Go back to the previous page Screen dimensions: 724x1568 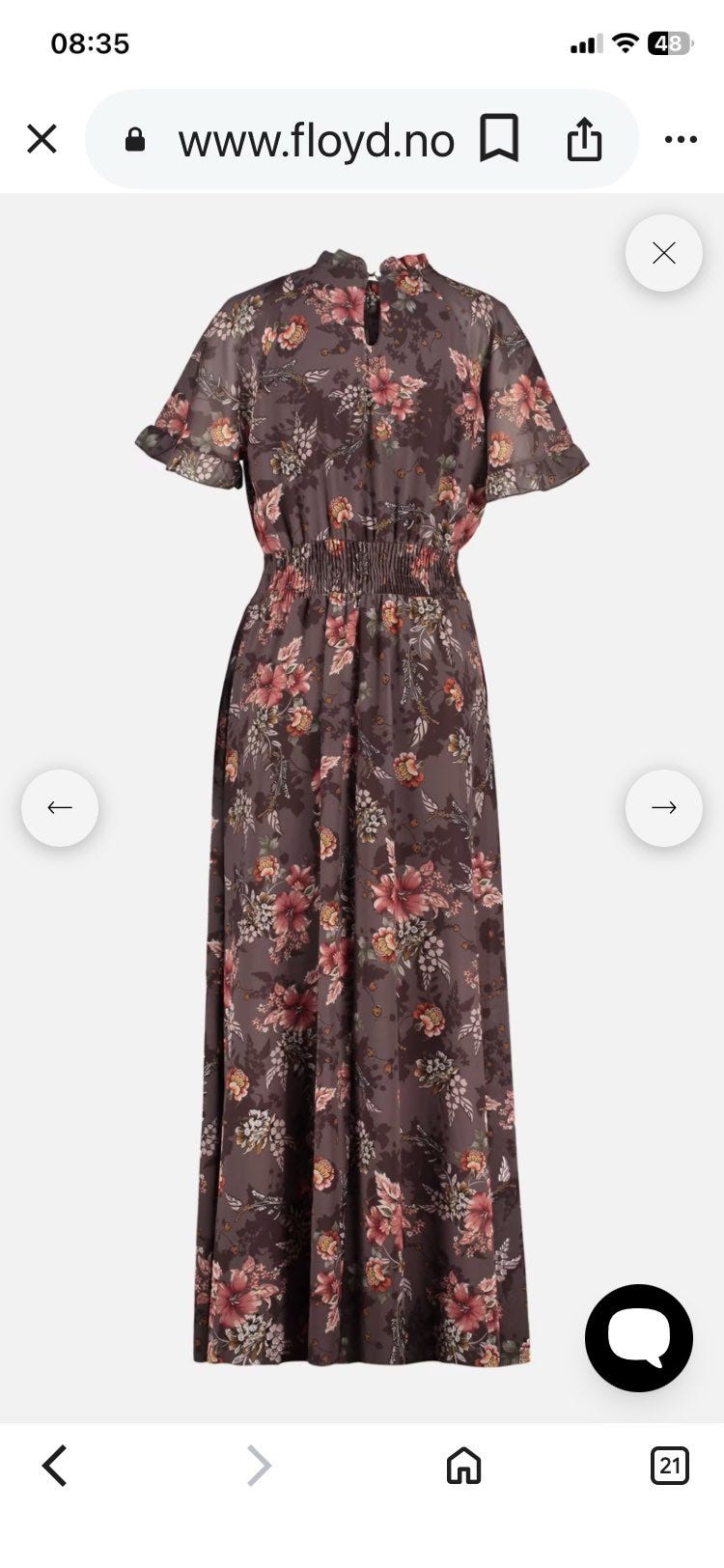click(x=55, y=1466)
